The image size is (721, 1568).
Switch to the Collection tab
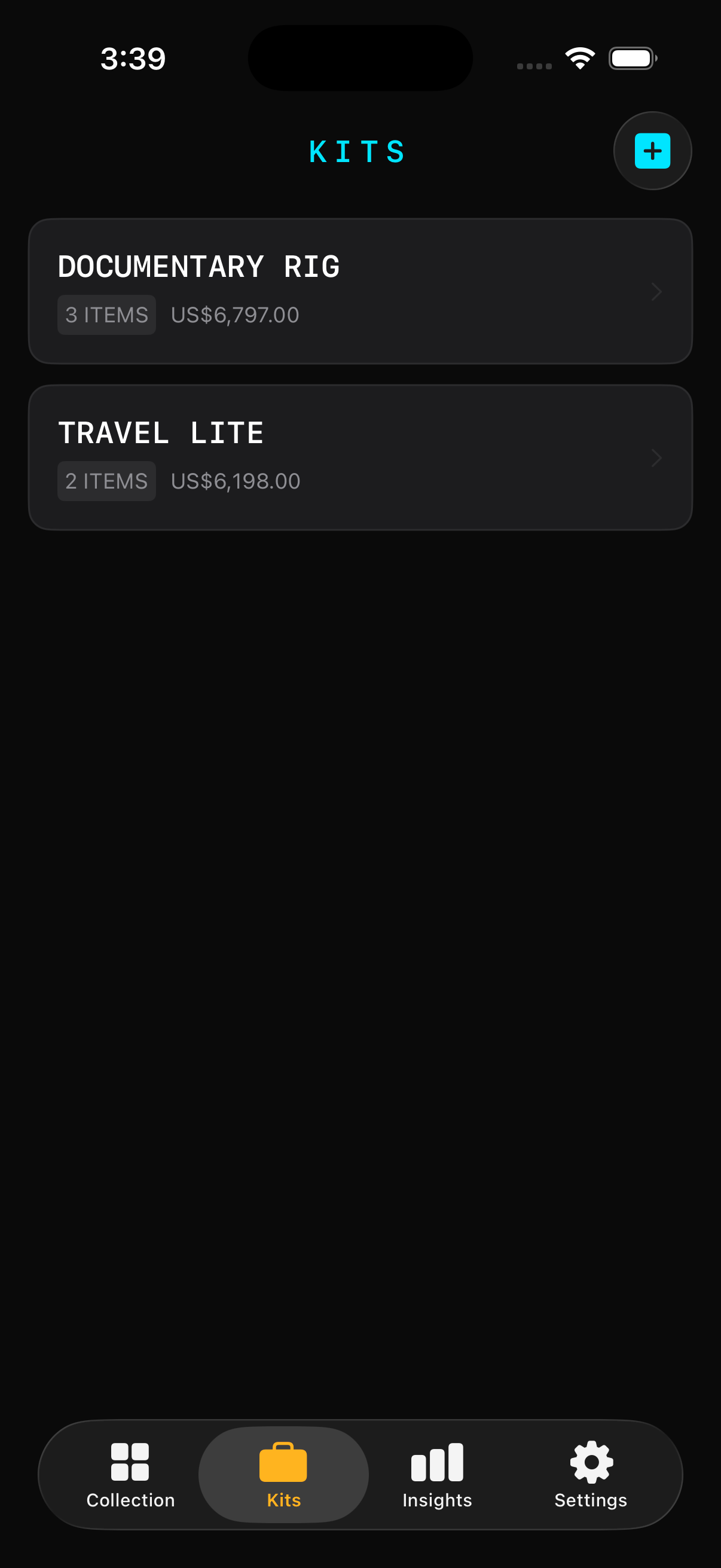tap(130, 1474)
